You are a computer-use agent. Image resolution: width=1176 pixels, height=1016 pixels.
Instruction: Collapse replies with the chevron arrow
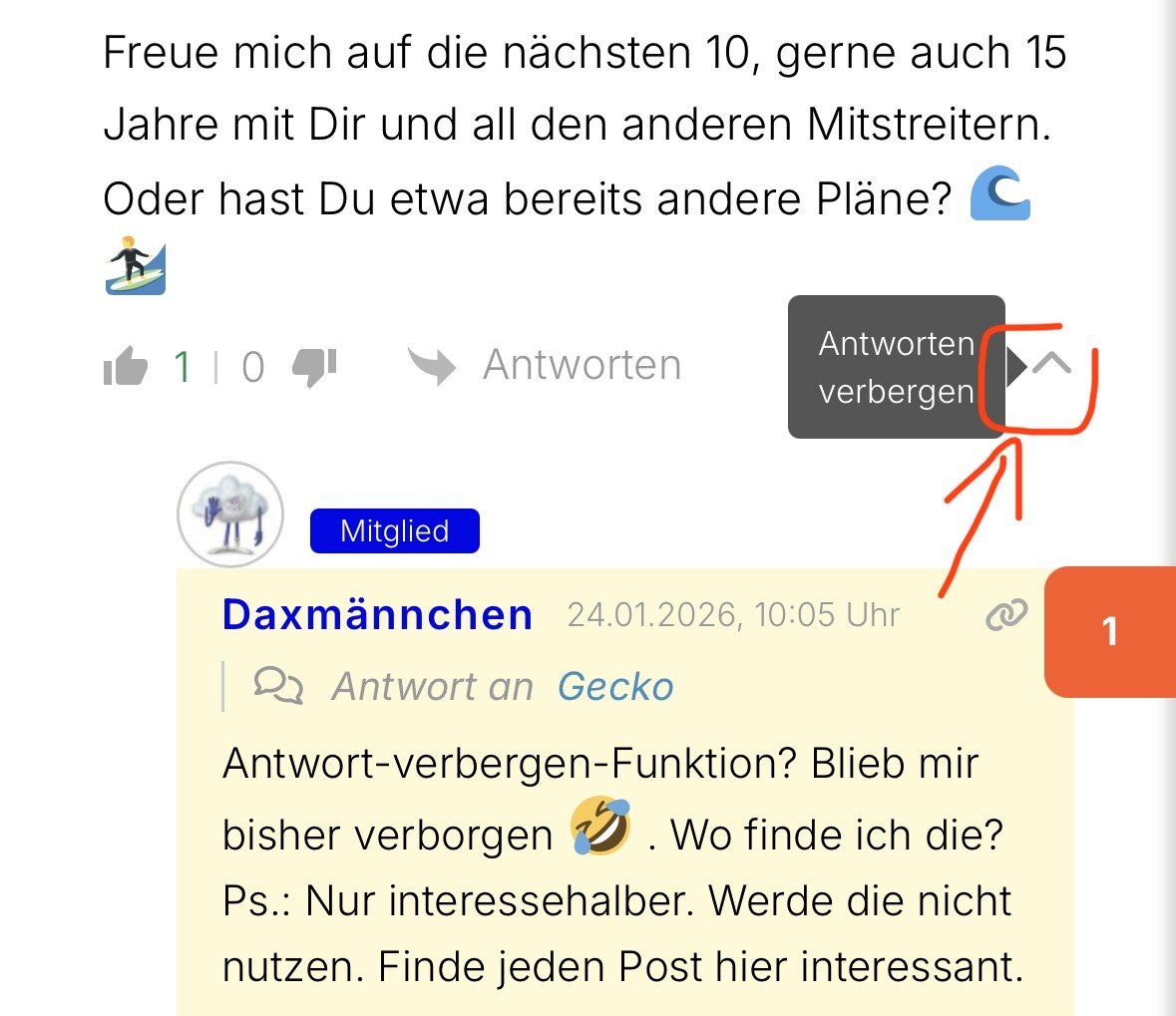pyautogui.click(x=1051, y=365)
